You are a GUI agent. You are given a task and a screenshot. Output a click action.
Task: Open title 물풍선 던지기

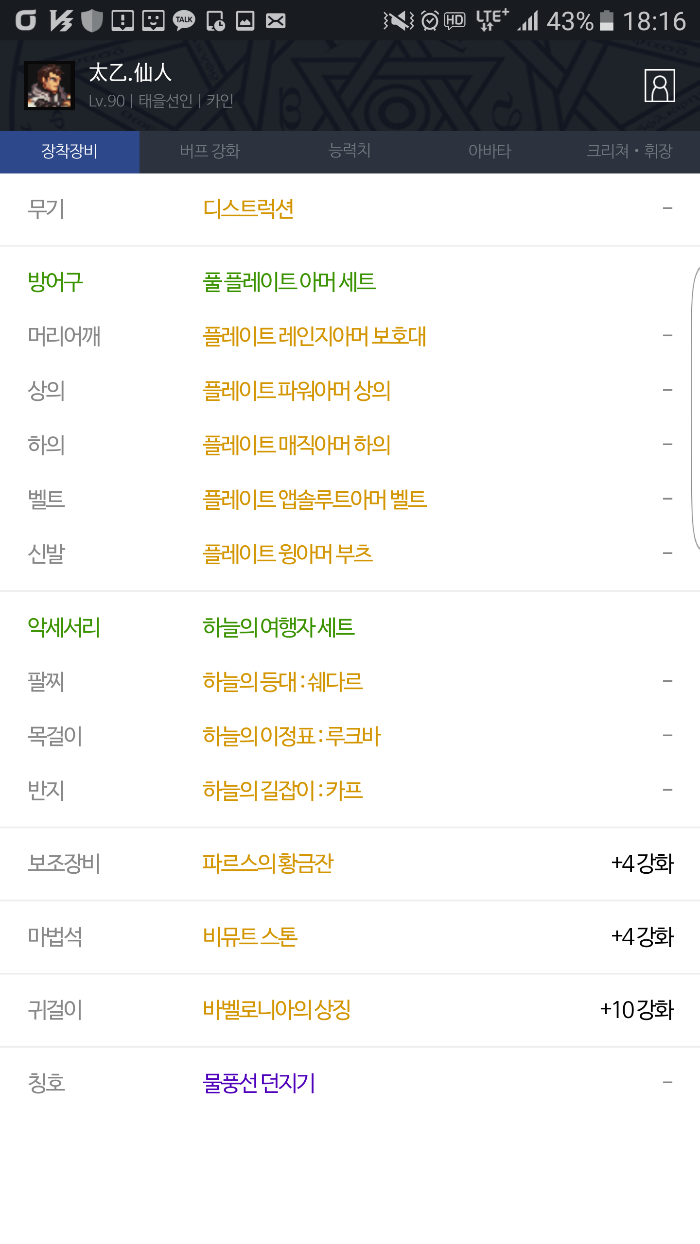pos(259,1083)
